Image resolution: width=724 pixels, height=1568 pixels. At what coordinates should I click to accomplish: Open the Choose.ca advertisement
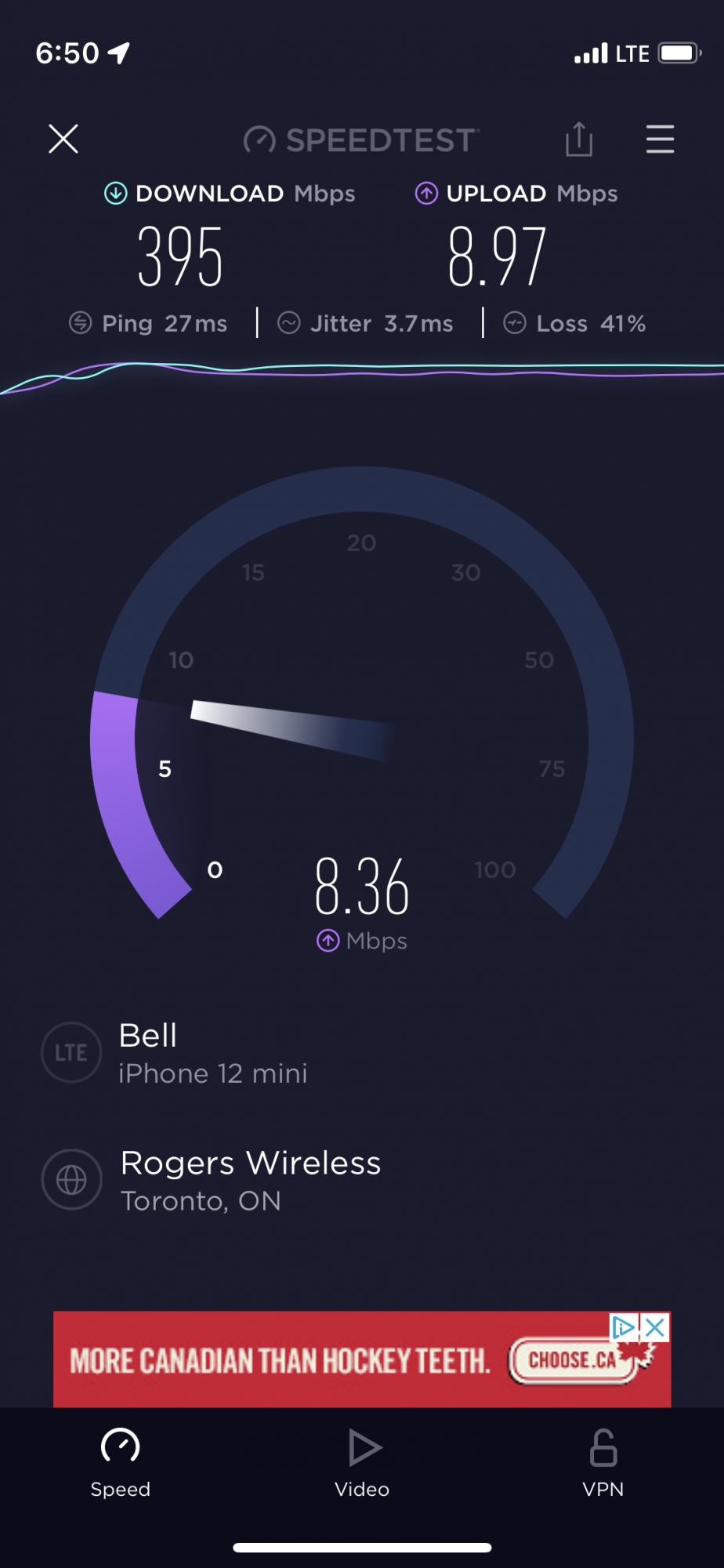[362, 1359]
